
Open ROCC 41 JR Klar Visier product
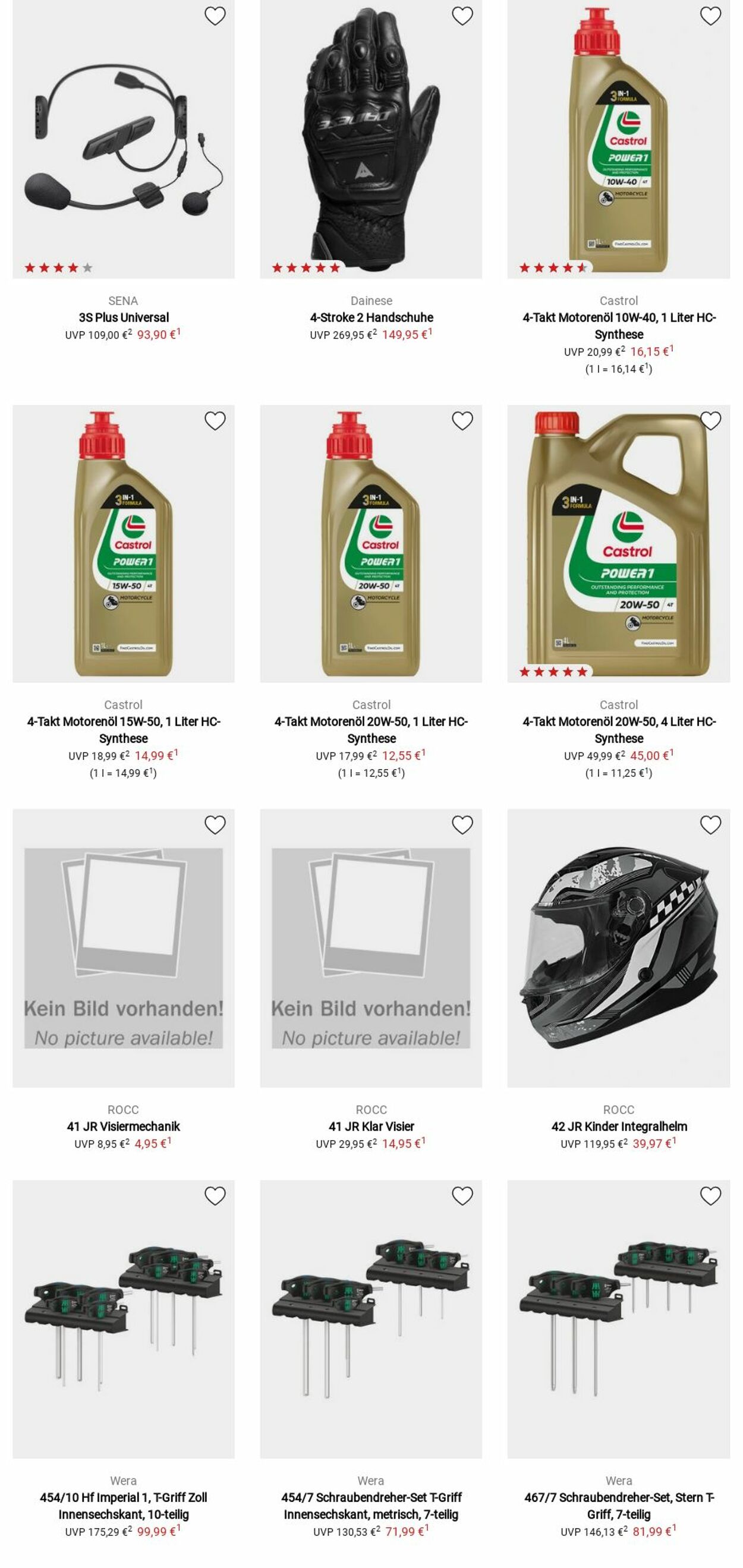(x=371, y=1126)
